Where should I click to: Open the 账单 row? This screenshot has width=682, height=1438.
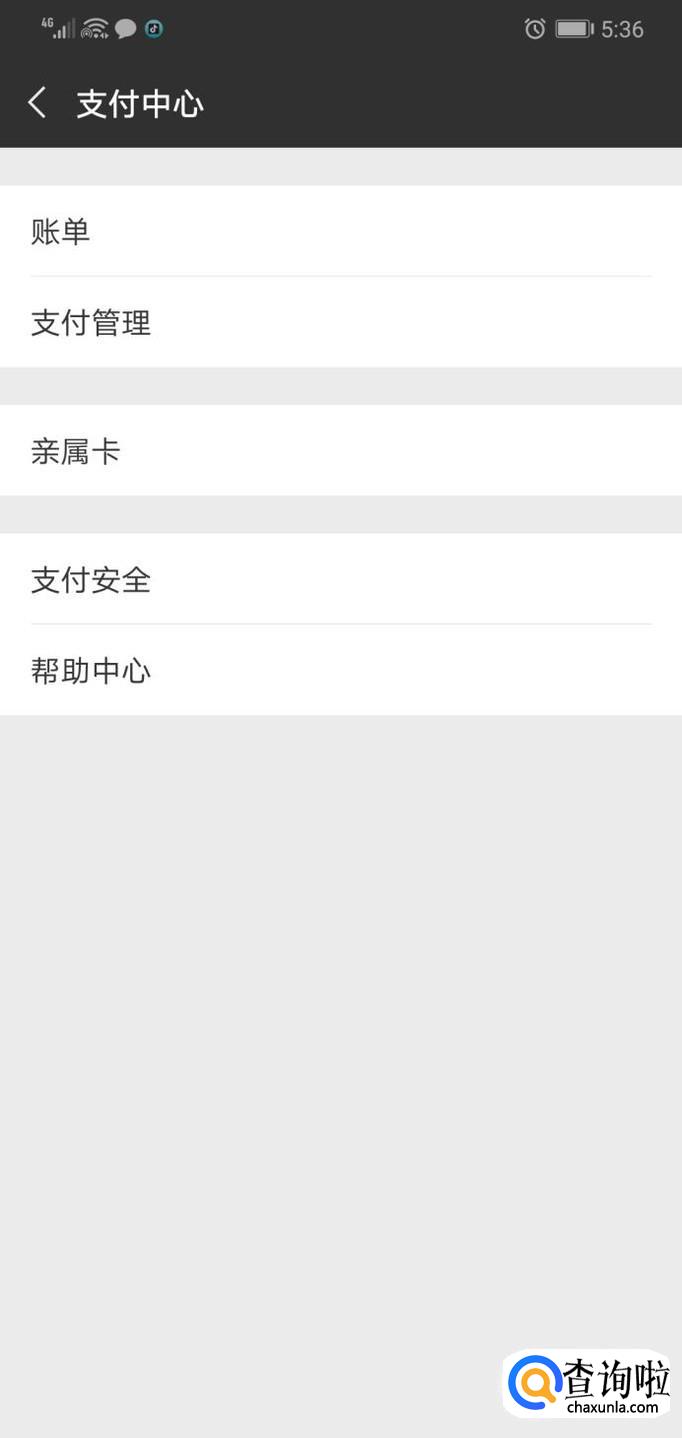[x=340, y=231]
